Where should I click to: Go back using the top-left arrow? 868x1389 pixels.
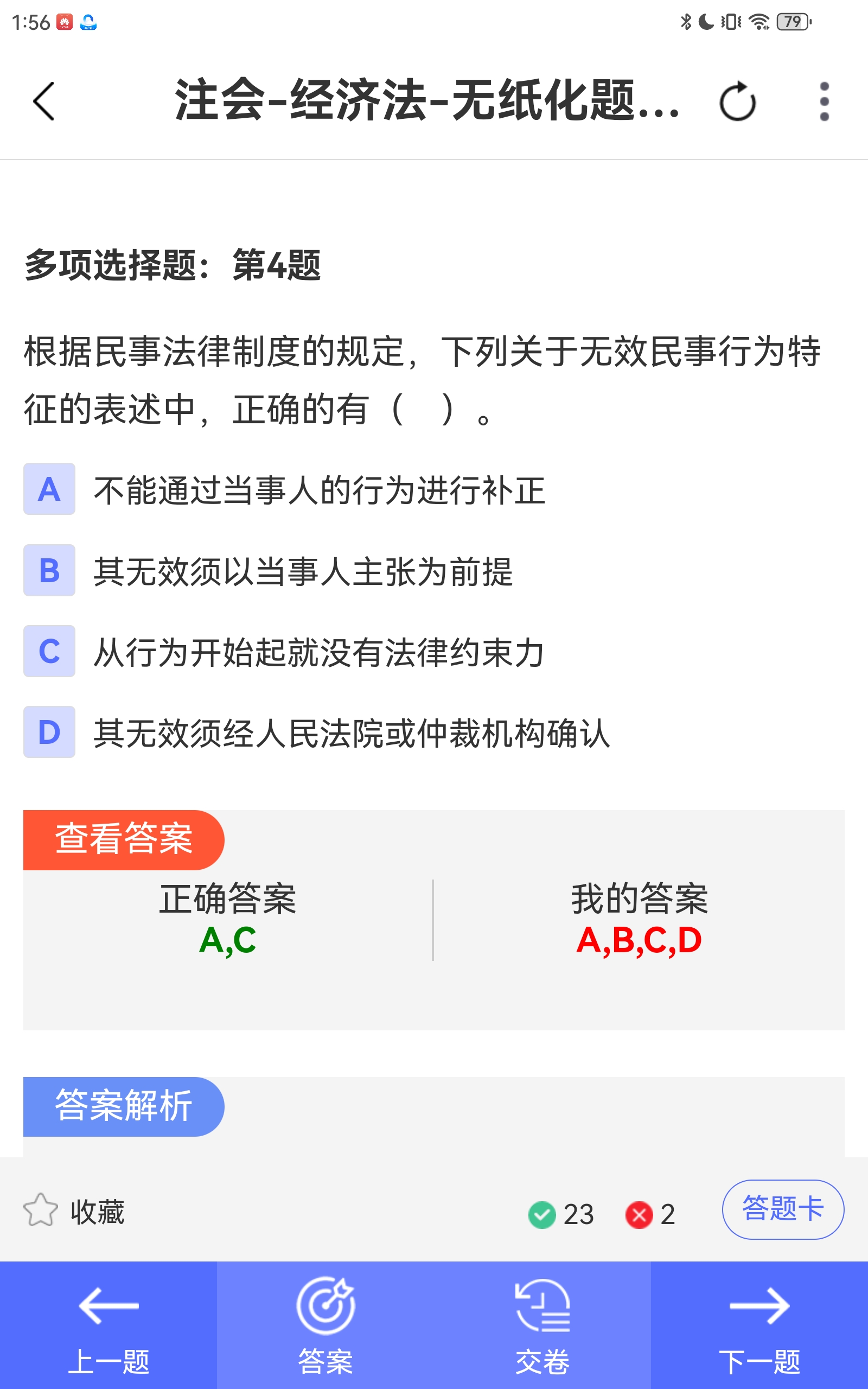43,101
